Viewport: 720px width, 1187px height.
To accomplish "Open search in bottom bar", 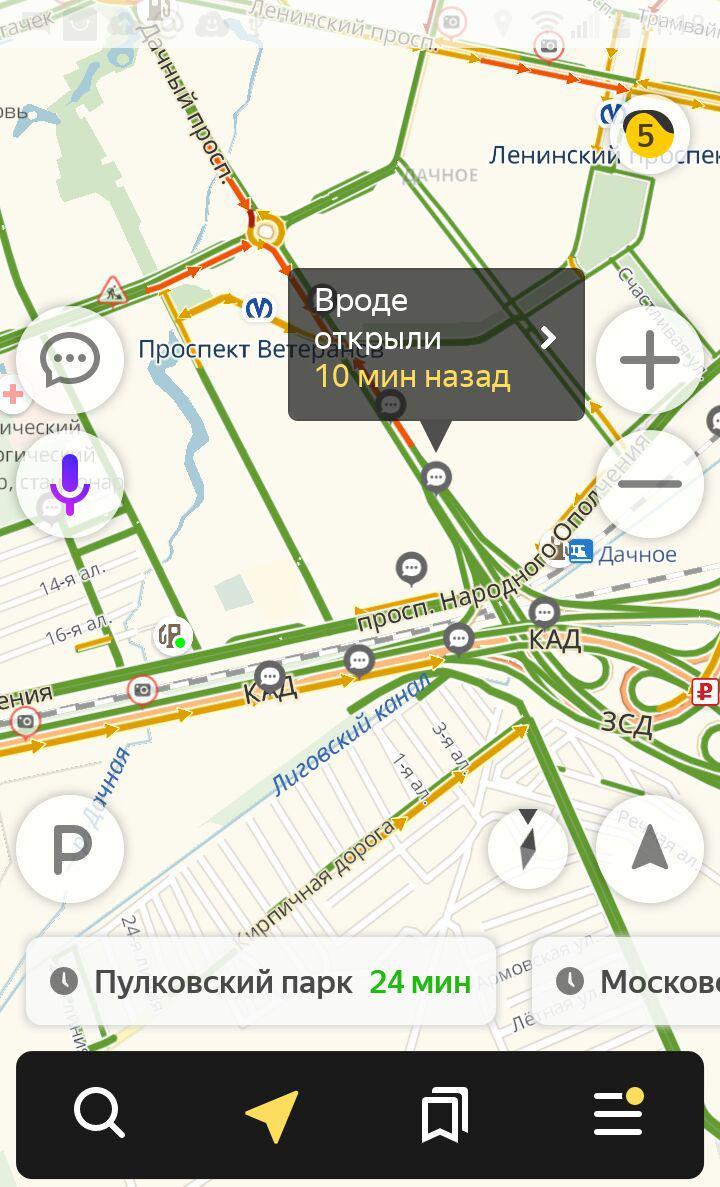I will tap(99, 1114).
